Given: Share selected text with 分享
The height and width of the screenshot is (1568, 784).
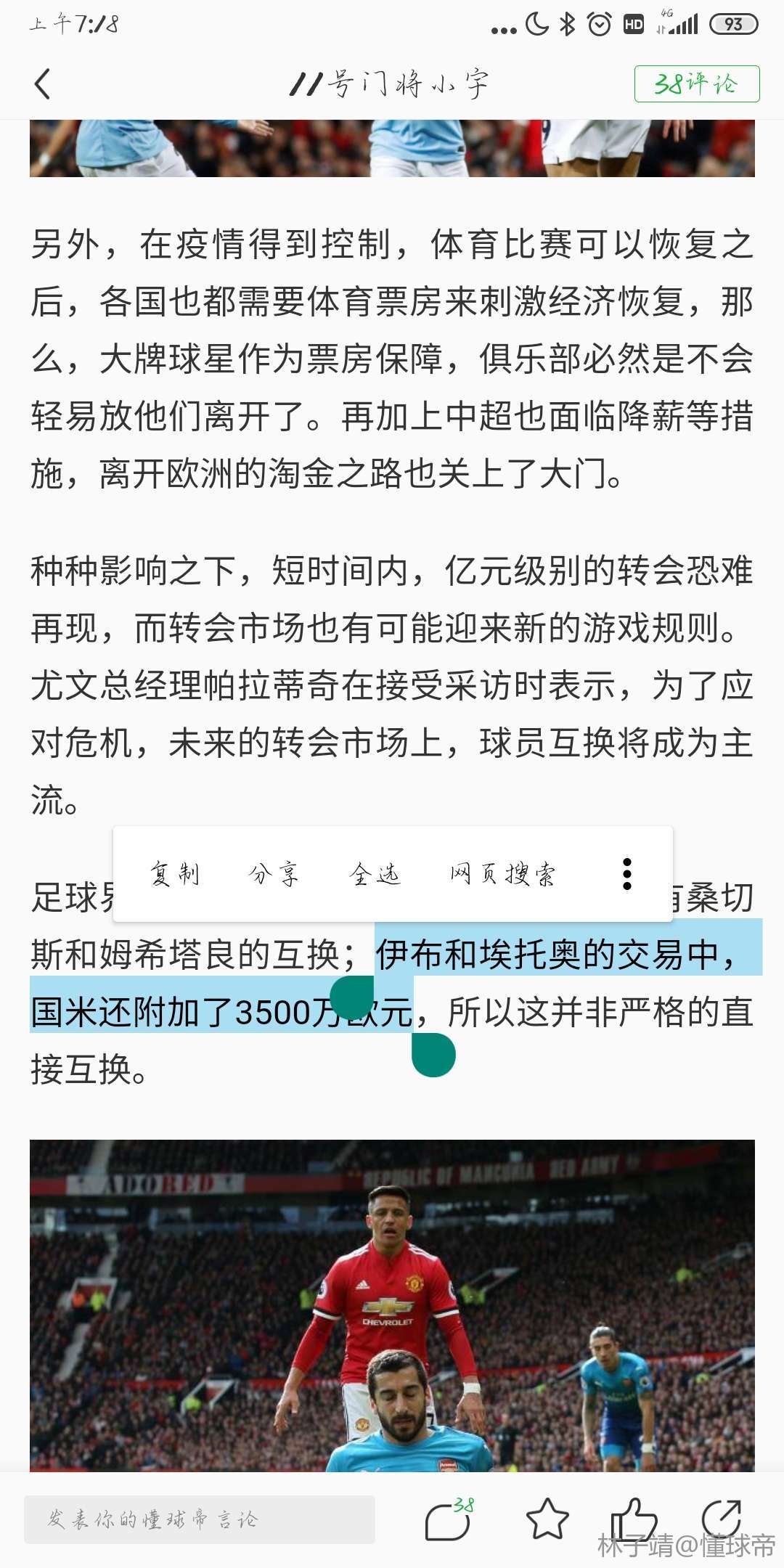Looking at the screenshot, I should tap(274, 874).
